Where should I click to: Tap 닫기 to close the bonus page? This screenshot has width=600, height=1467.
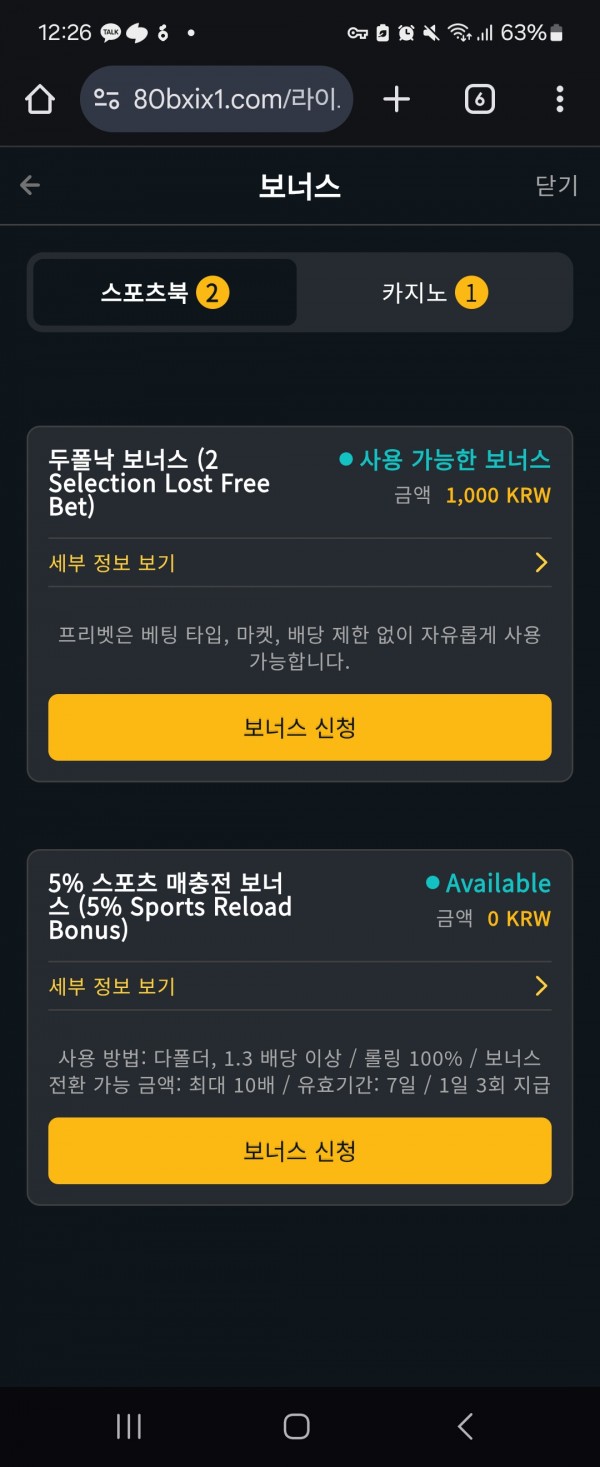(x=557, y=186)
